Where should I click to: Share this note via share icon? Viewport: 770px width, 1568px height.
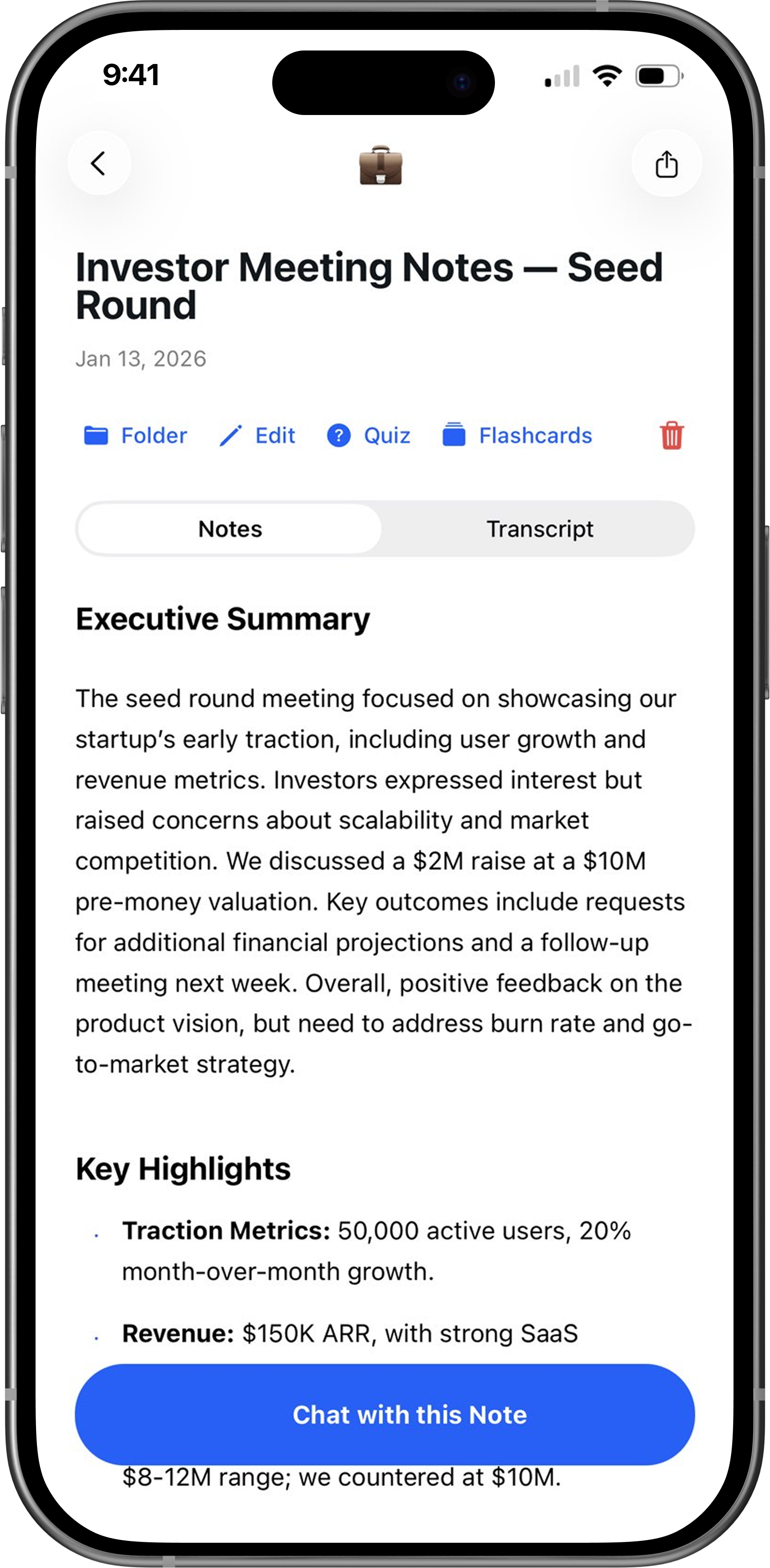[666, 164]
